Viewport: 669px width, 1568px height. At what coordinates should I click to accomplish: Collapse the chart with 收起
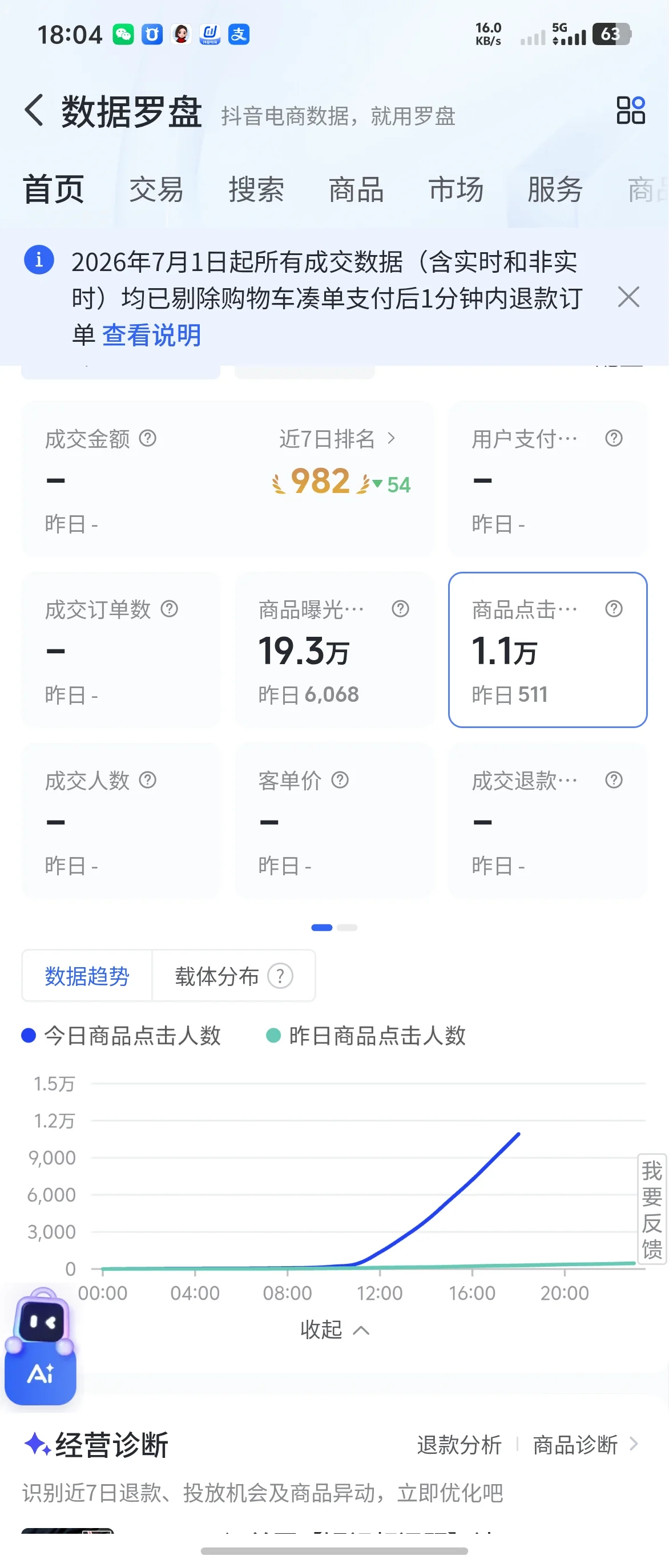pyautogui.click(x=334, y=1329)
